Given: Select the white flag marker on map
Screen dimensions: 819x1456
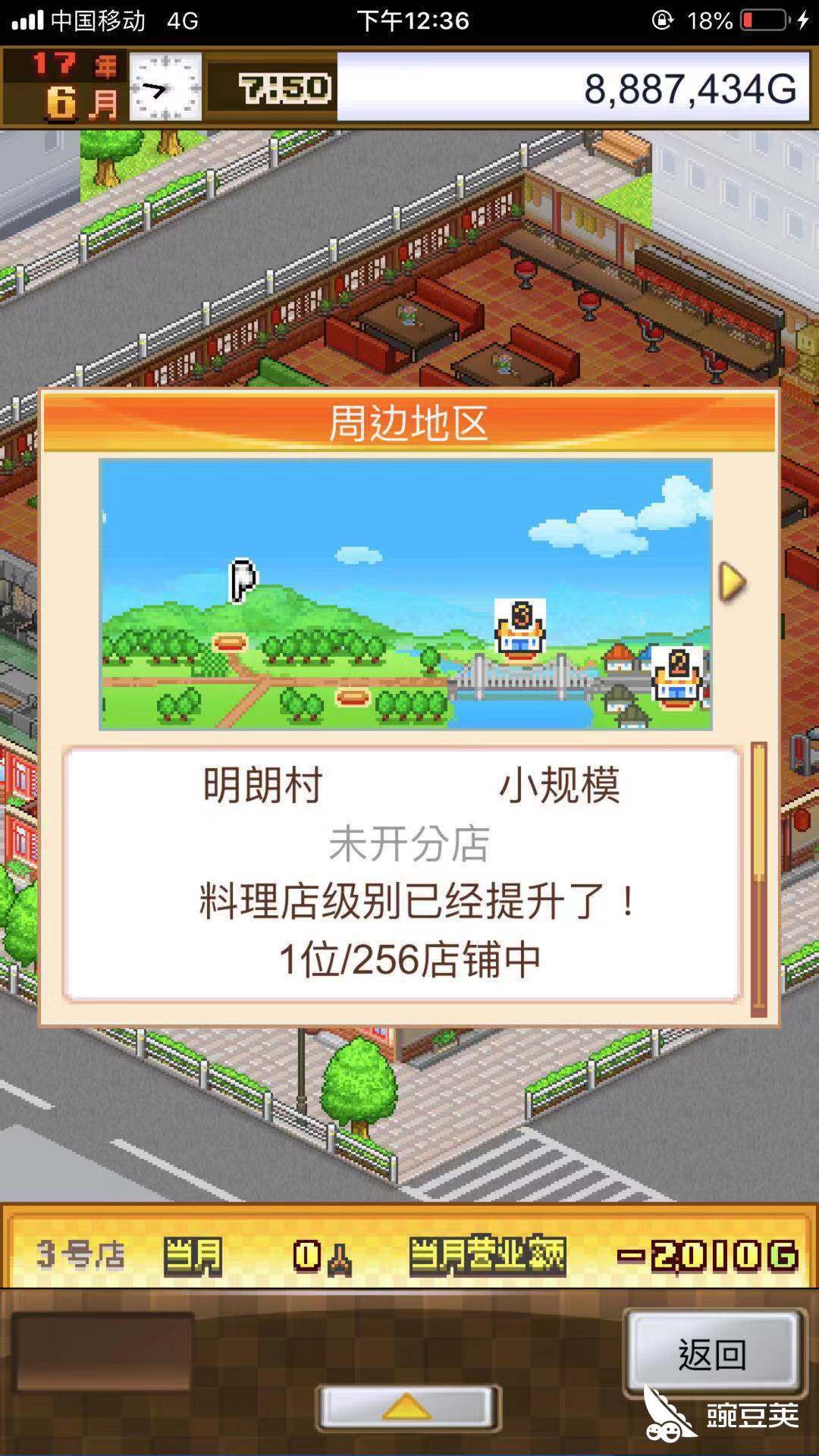Looking at the screenshot, I should pos(243,580).
